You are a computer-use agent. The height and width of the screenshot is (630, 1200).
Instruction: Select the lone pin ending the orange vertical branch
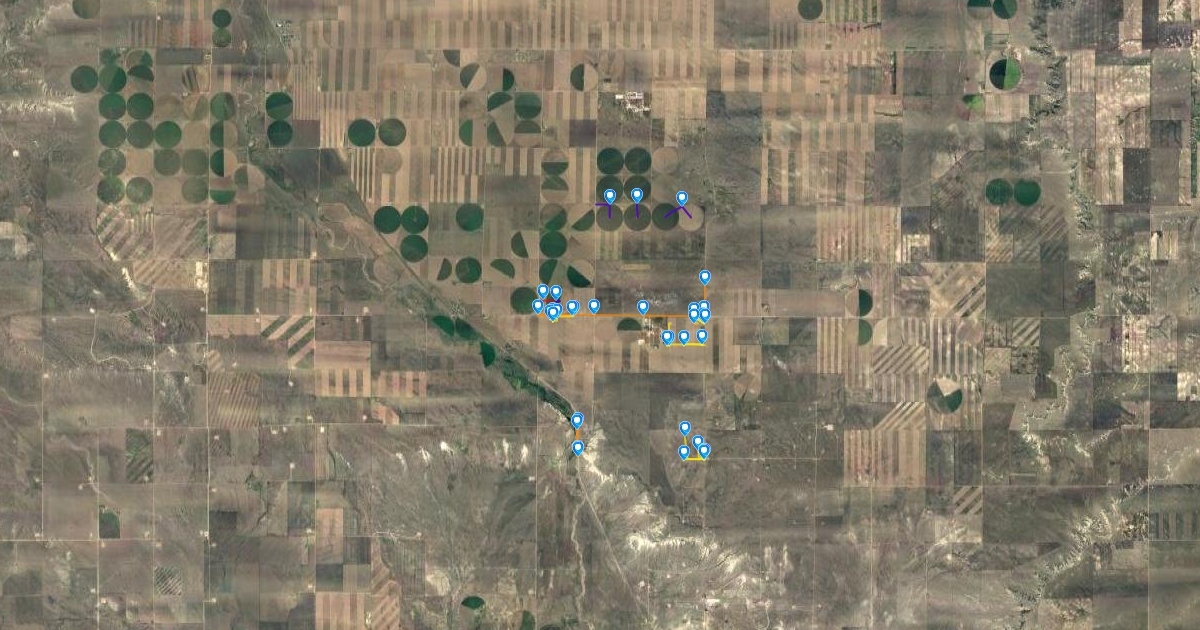tap(705, 277)
